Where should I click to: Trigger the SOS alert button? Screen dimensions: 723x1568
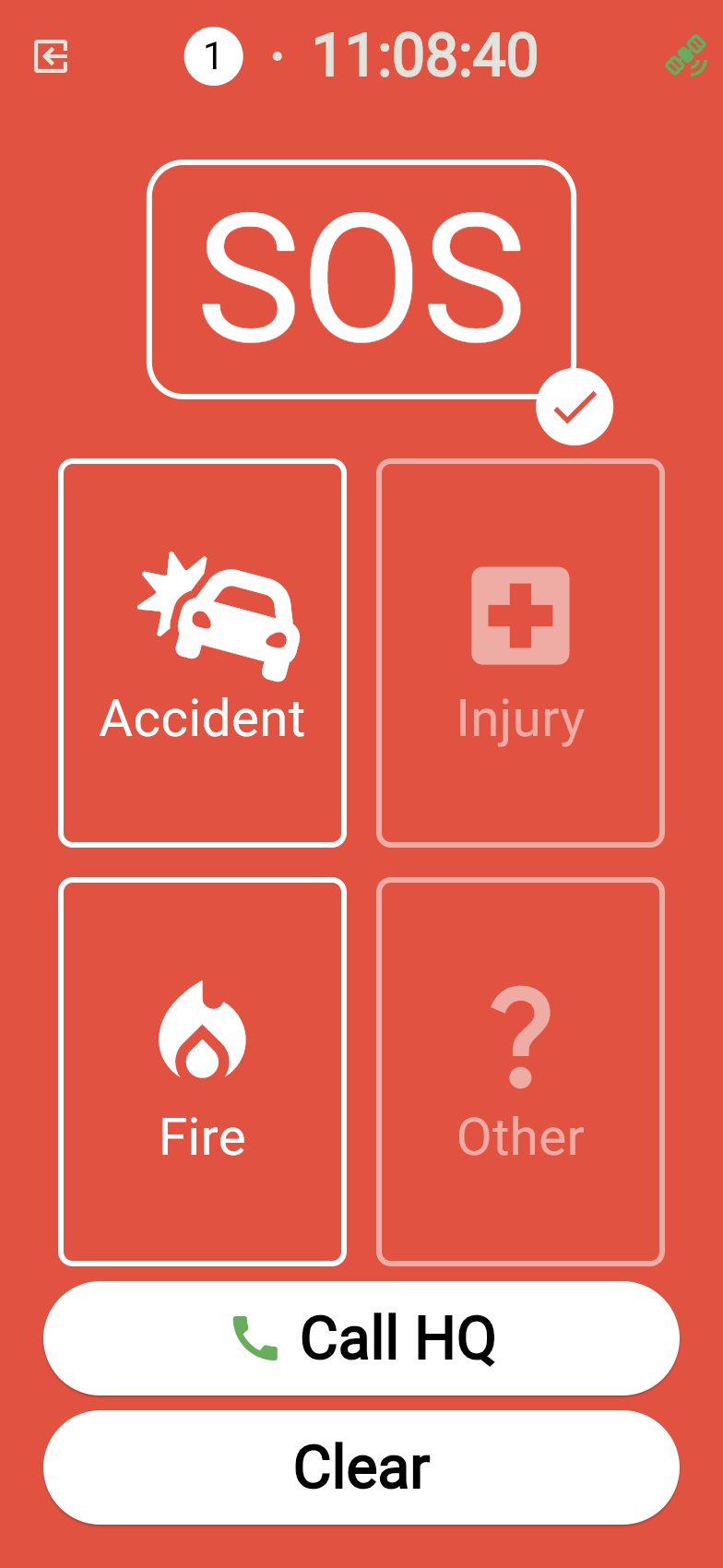pyautogui.click(x=361, y=279)
